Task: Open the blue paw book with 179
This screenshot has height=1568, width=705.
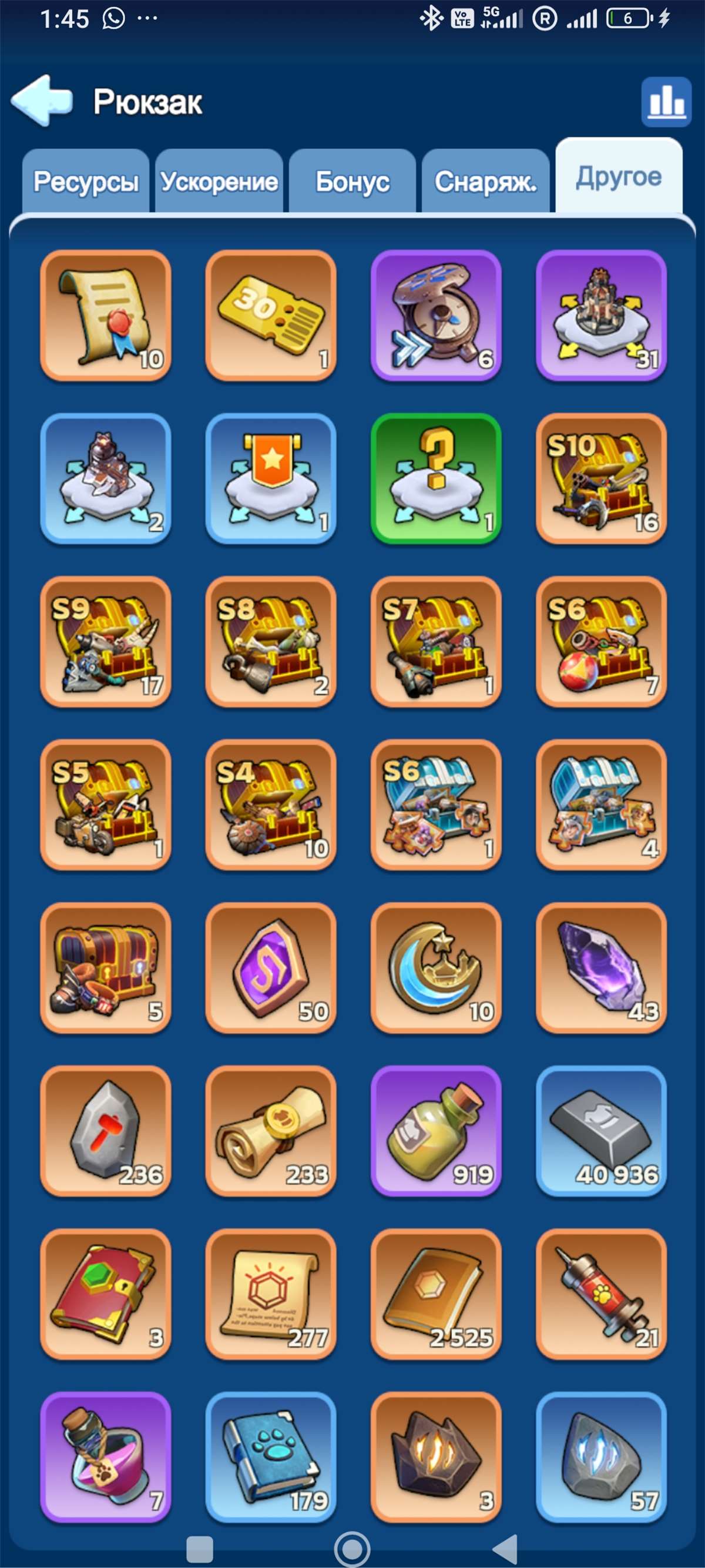Action: coord(271,1458)
